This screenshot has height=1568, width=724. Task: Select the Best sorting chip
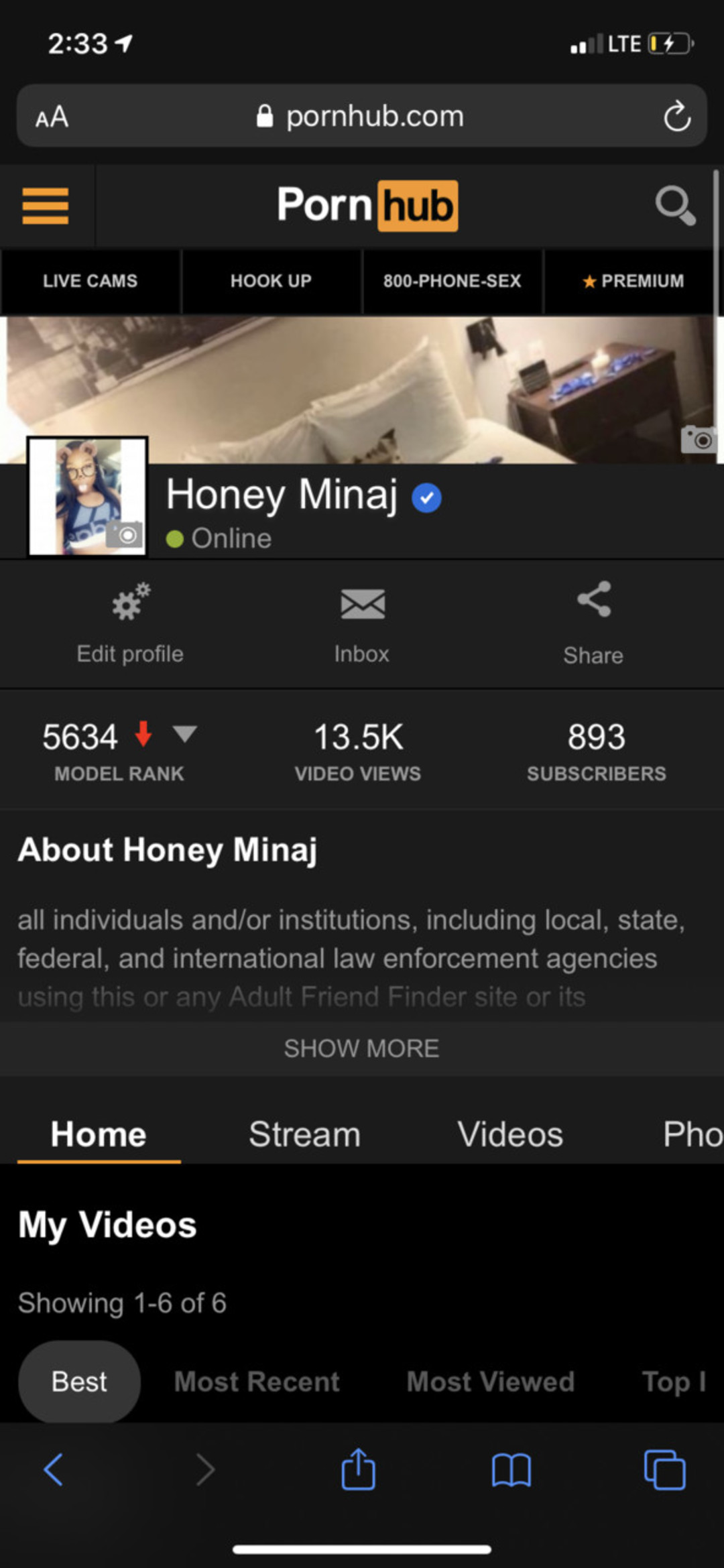pyautogui.click(x=79, y=1382)
